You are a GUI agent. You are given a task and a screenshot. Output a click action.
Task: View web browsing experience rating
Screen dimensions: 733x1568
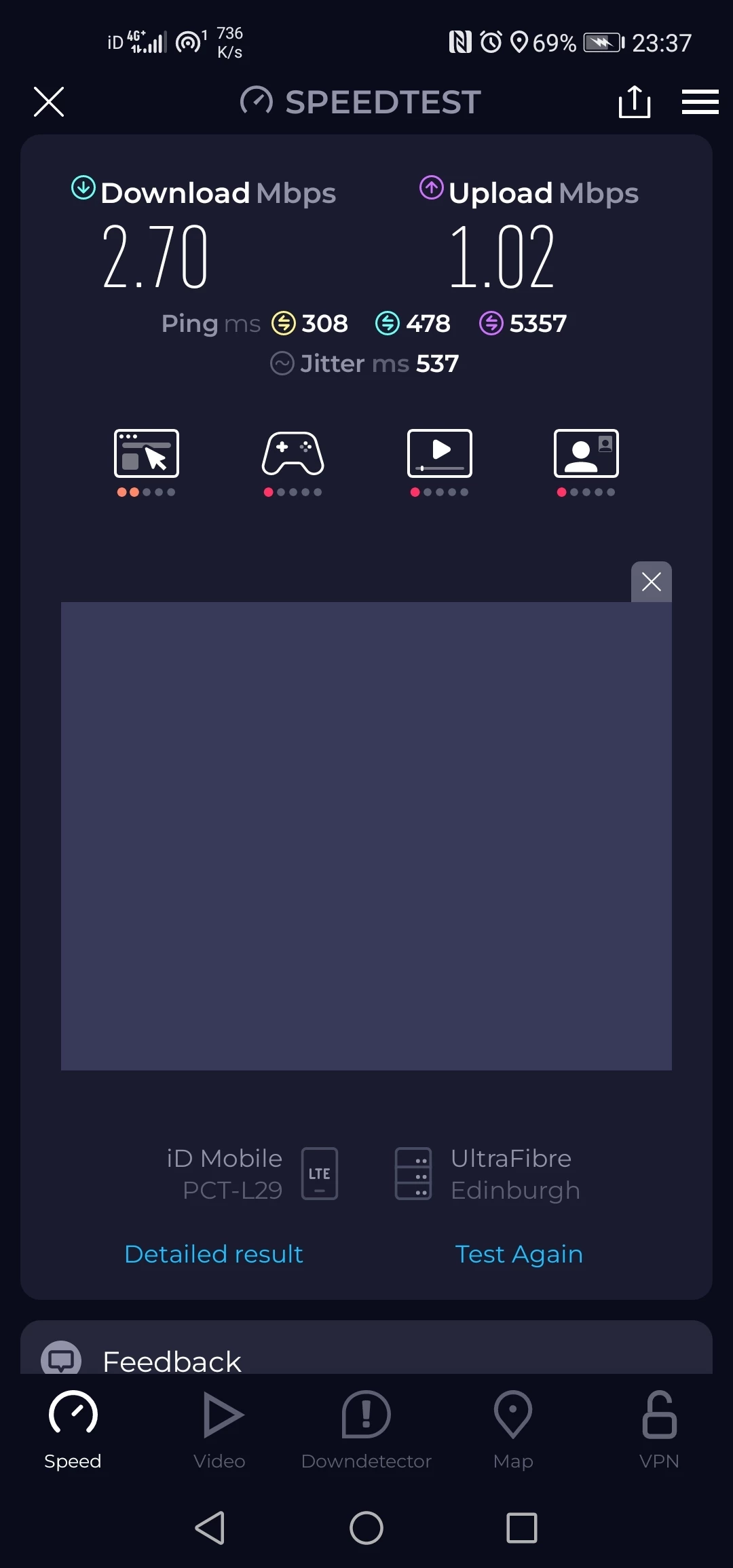pos(147,462)
